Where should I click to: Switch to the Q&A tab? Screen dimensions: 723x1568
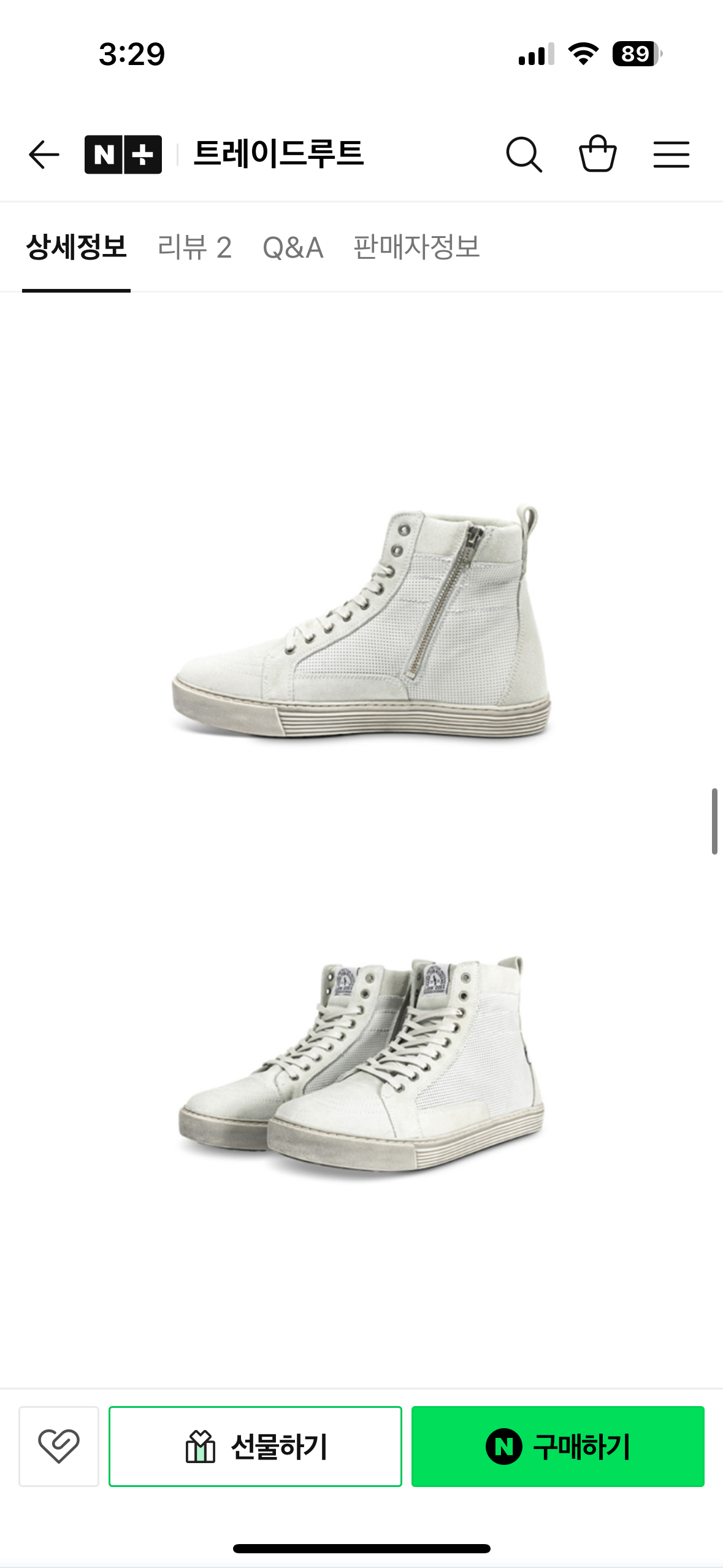point(293,247)
